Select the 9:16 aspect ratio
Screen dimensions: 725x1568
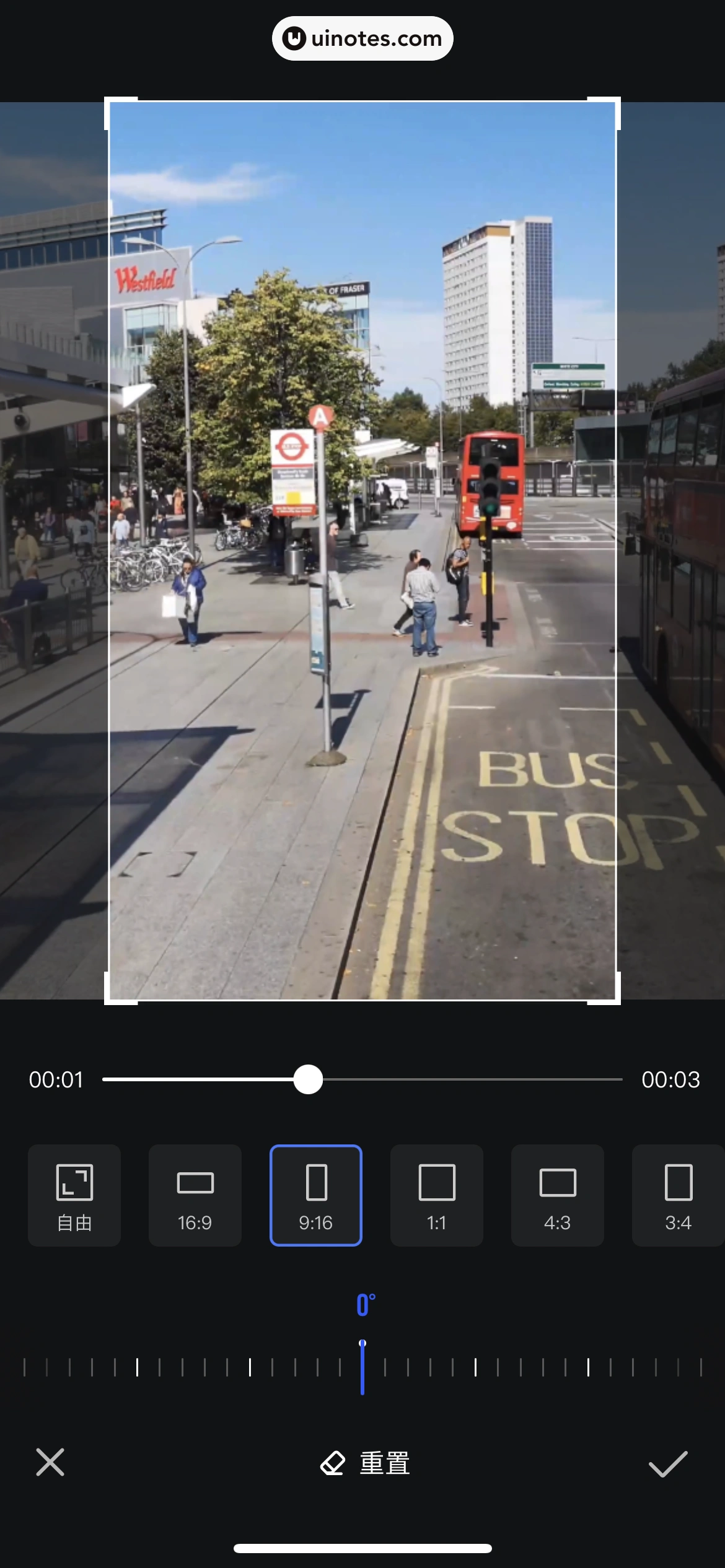pos(316,1195)
